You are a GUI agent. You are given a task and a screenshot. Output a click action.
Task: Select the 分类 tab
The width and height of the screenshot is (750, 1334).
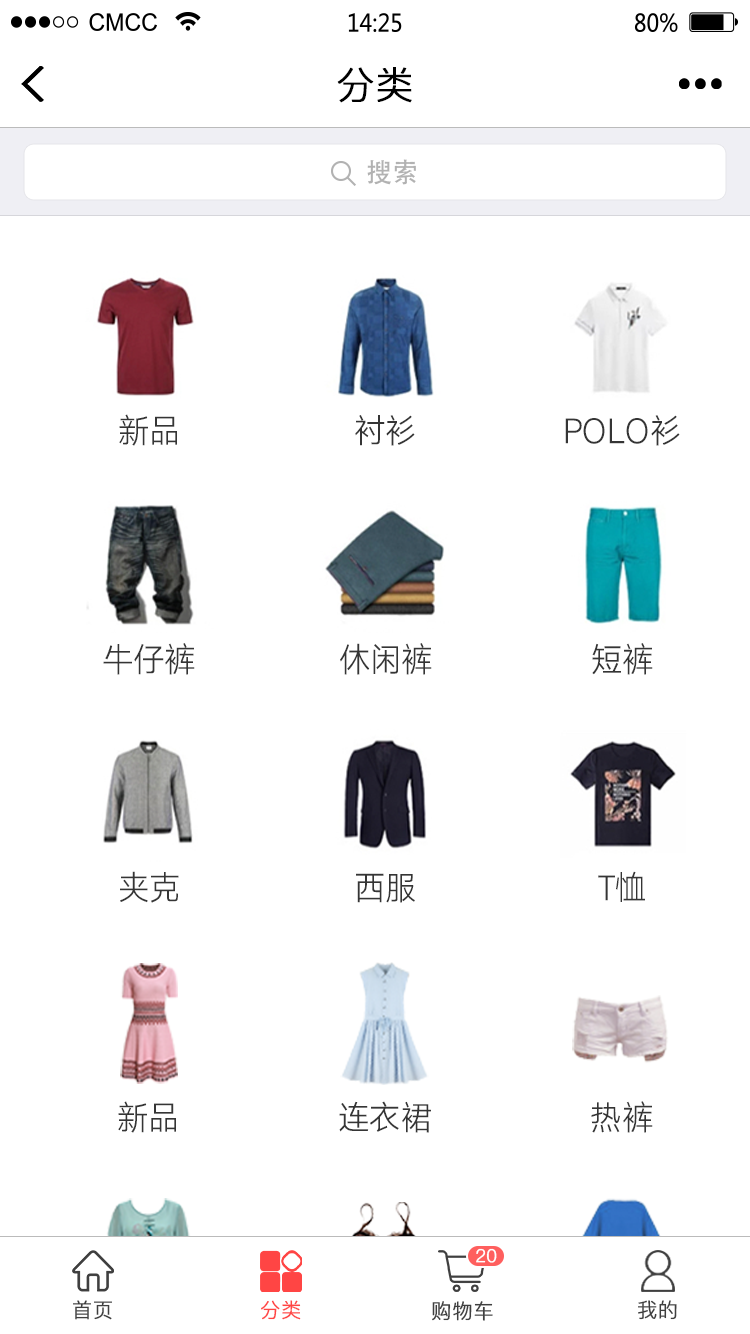pos(281,1285)
